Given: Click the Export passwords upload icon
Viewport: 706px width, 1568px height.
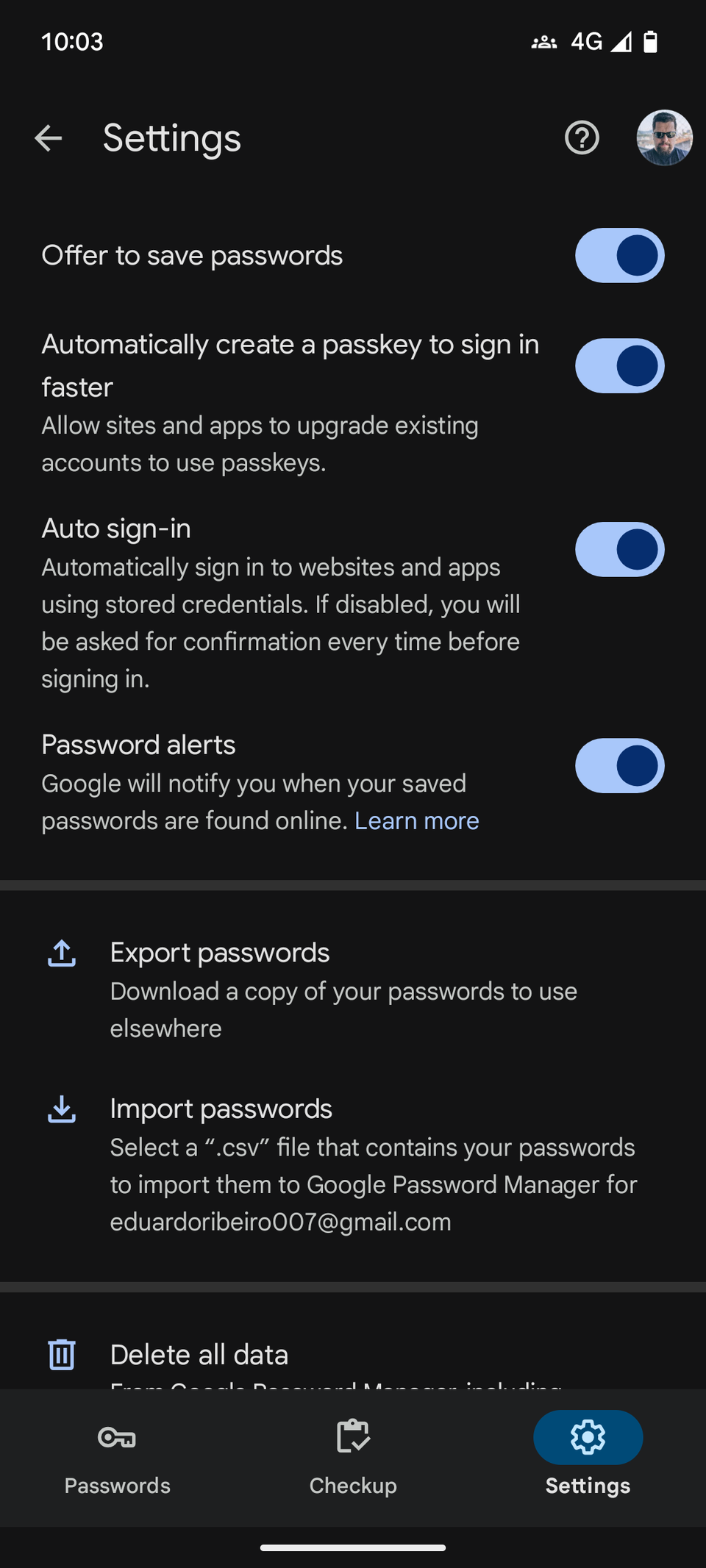Looking at the screenshot, I should (x=61, y=953).
